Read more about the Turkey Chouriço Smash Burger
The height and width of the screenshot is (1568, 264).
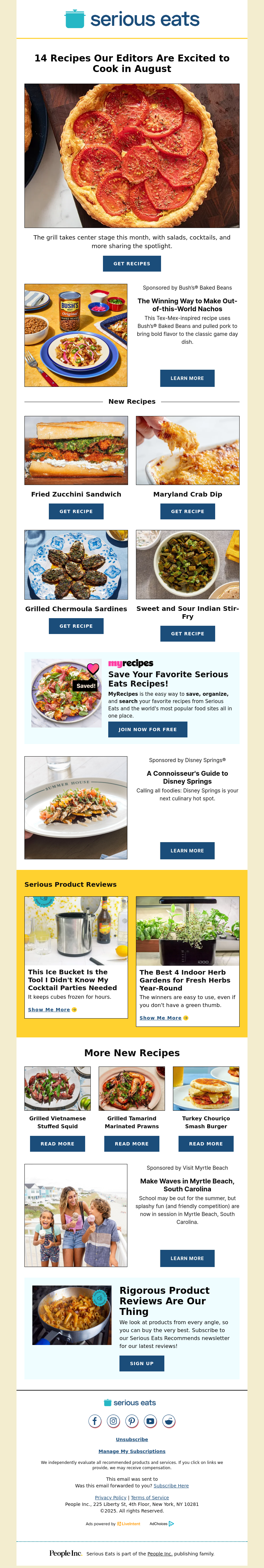click(x=206, y=1144)
